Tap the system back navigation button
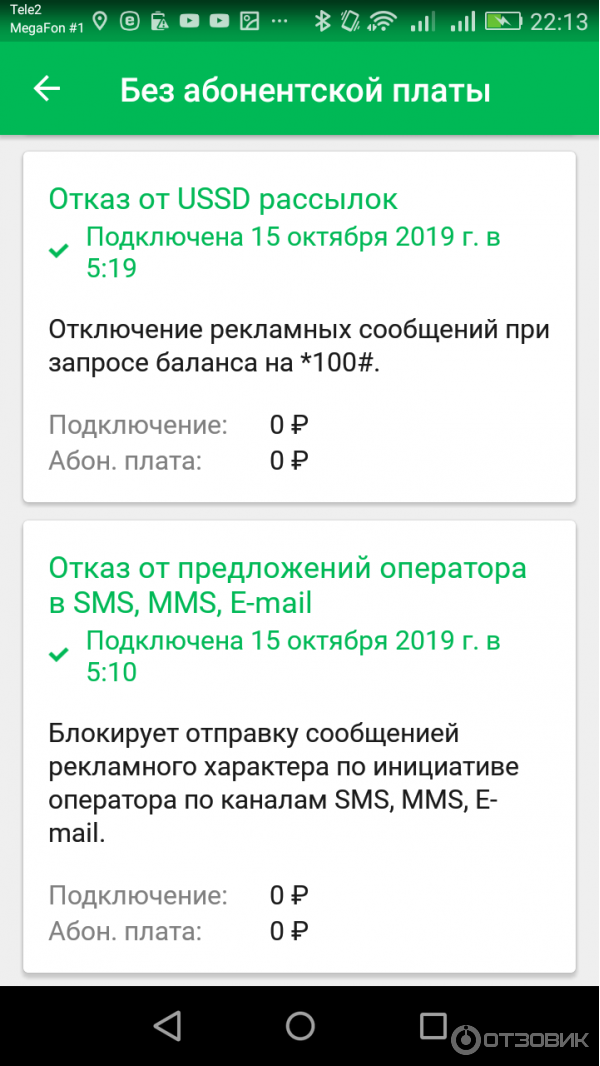 coord(167,1025)
